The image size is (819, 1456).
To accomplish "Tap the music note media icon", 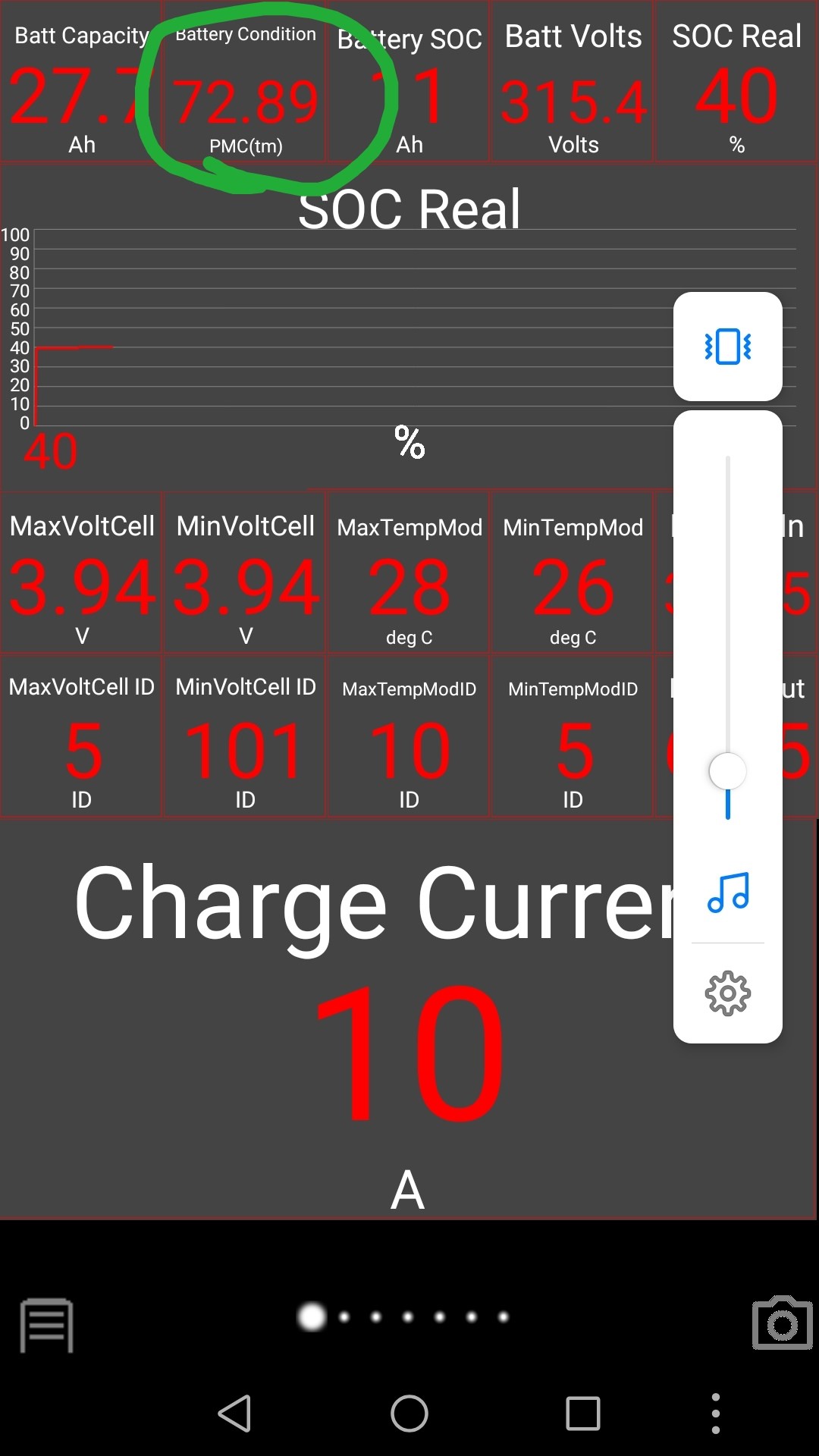I will [727, 892].
